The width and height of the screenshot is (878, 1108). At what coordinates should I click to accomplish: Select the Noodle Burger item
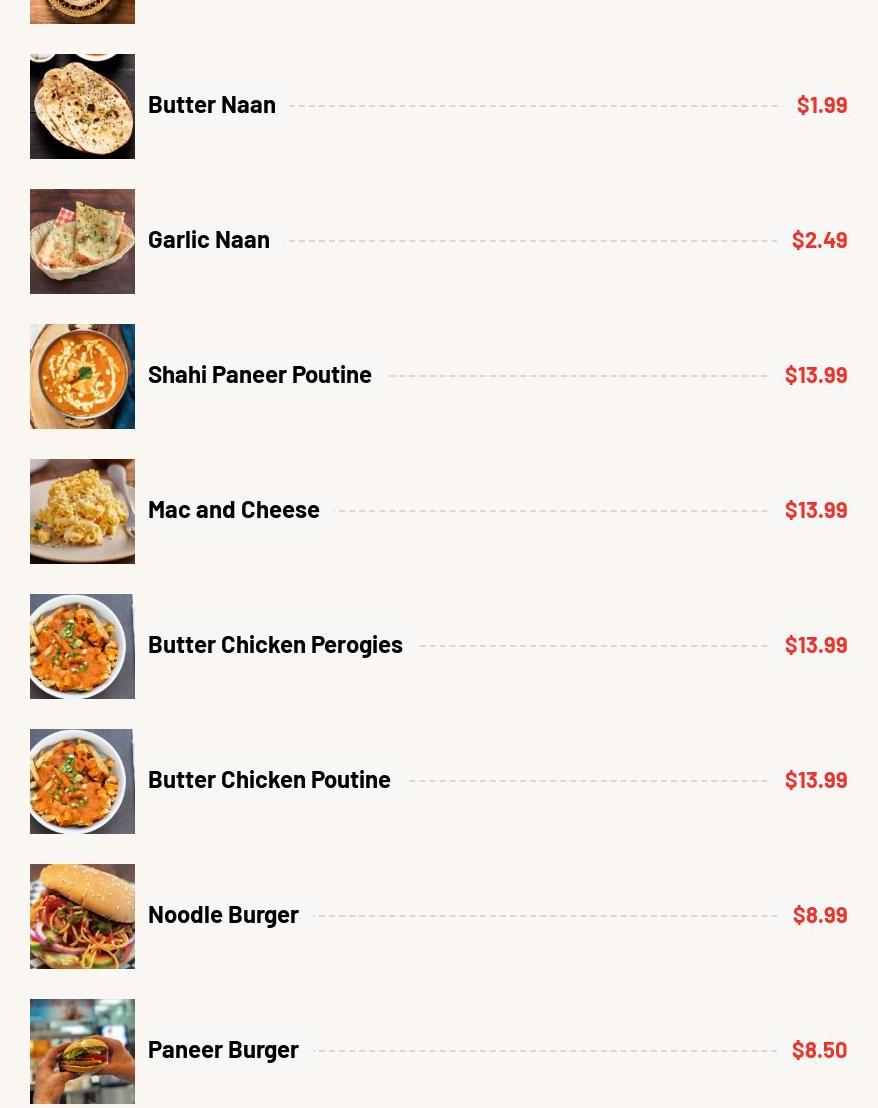[223, 915]
